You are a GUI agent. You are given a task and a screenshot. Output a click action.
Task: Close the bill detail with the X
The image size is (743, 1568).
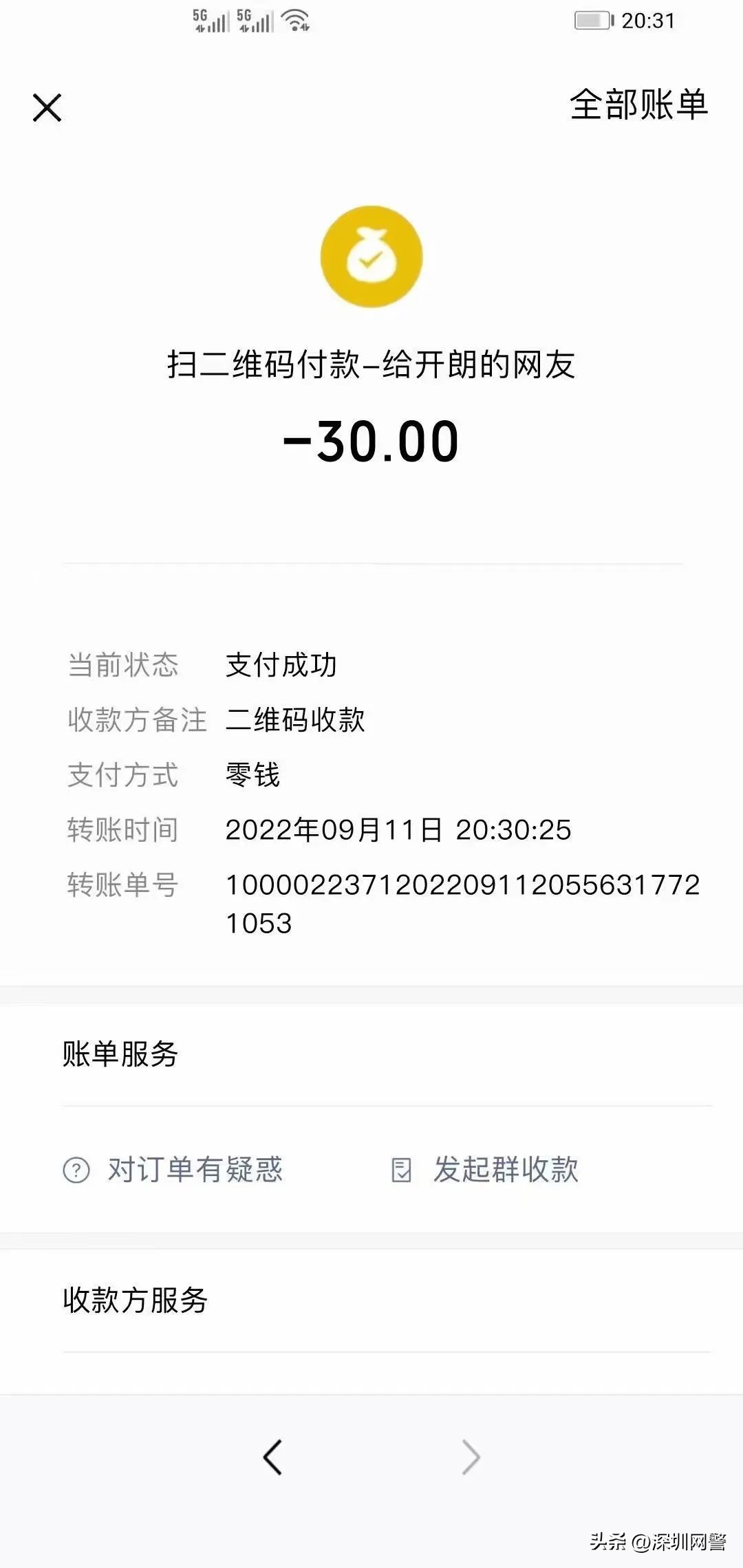click(46, 107)
